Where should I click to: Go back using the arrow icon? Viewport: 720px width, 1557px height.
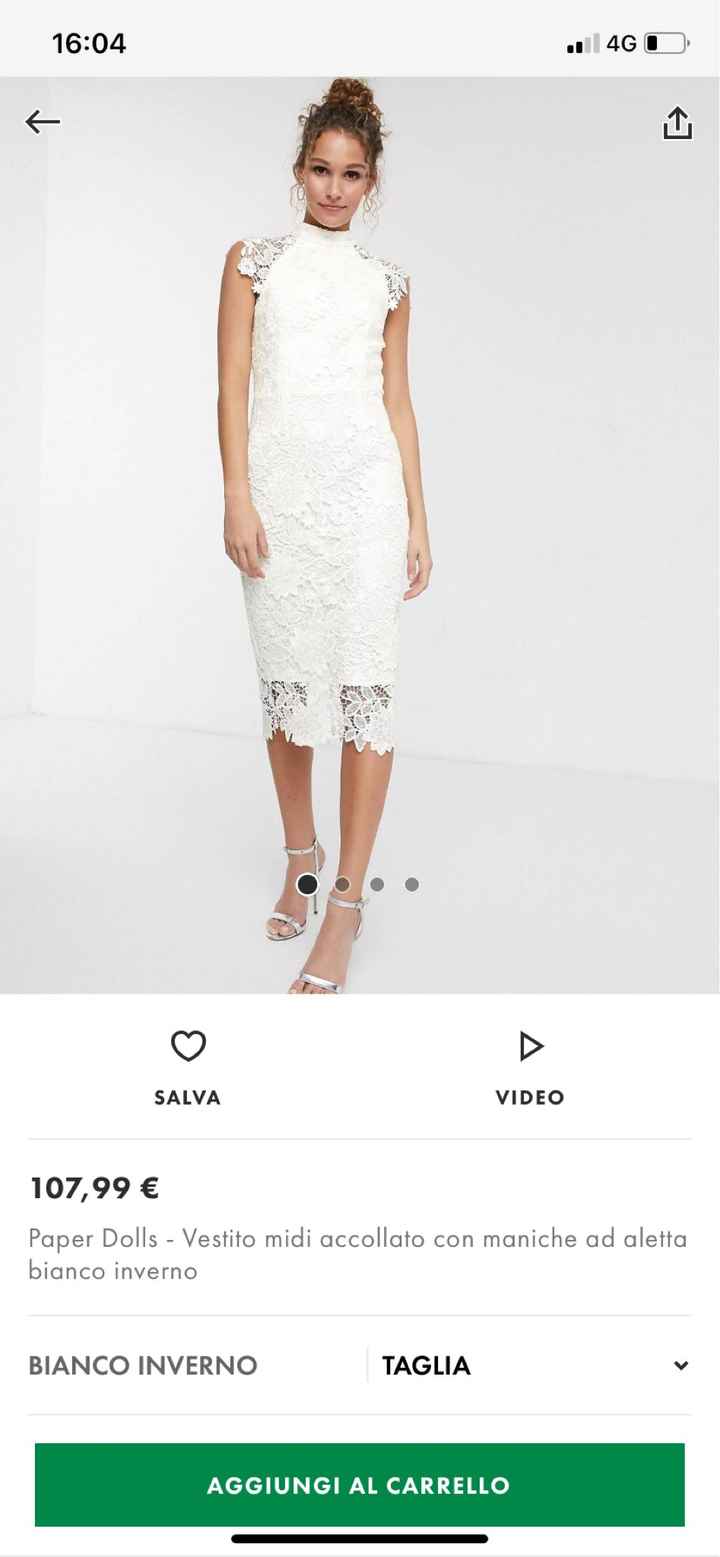[x=43, y=122]
